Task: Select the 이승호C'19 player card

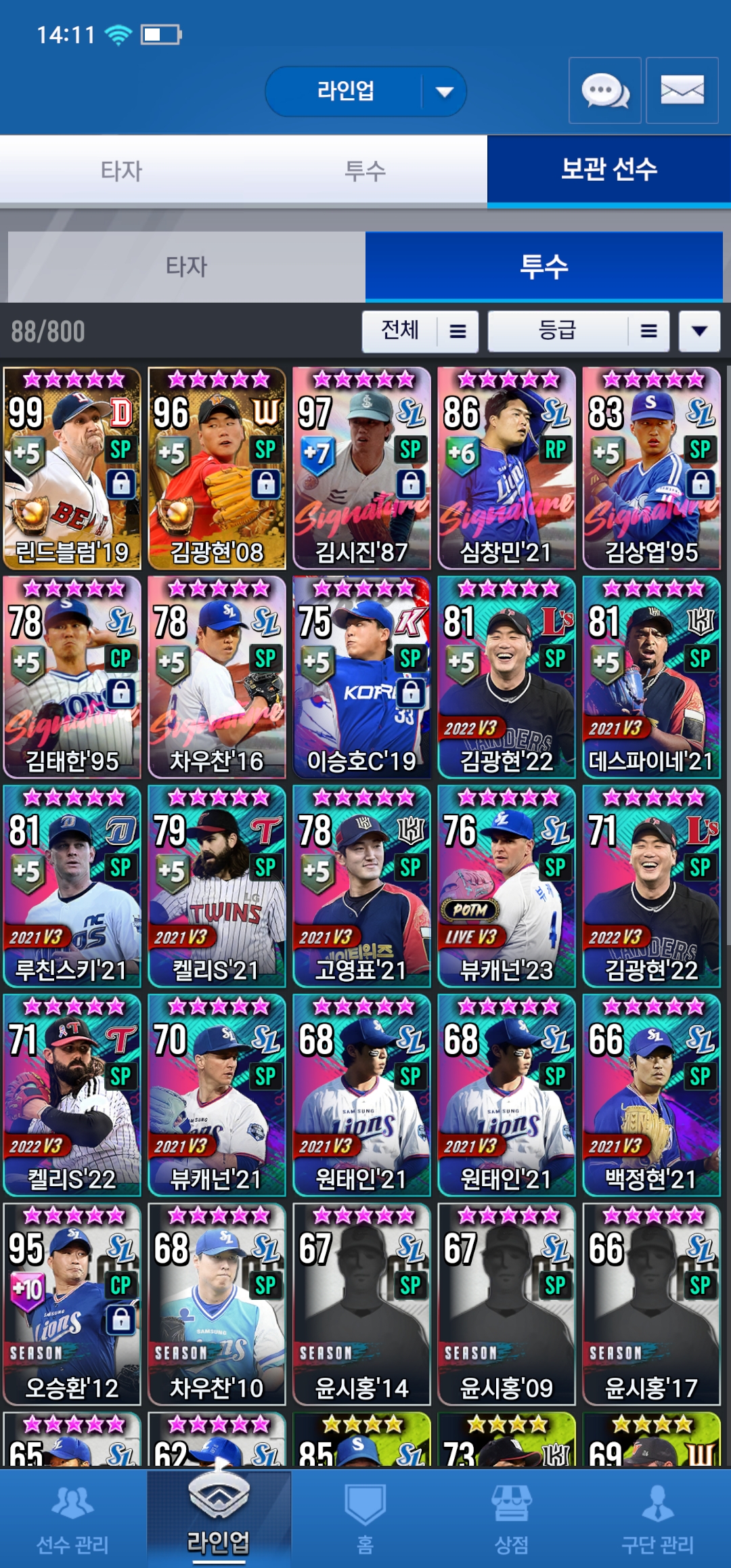Action: (x=362, y=677)
